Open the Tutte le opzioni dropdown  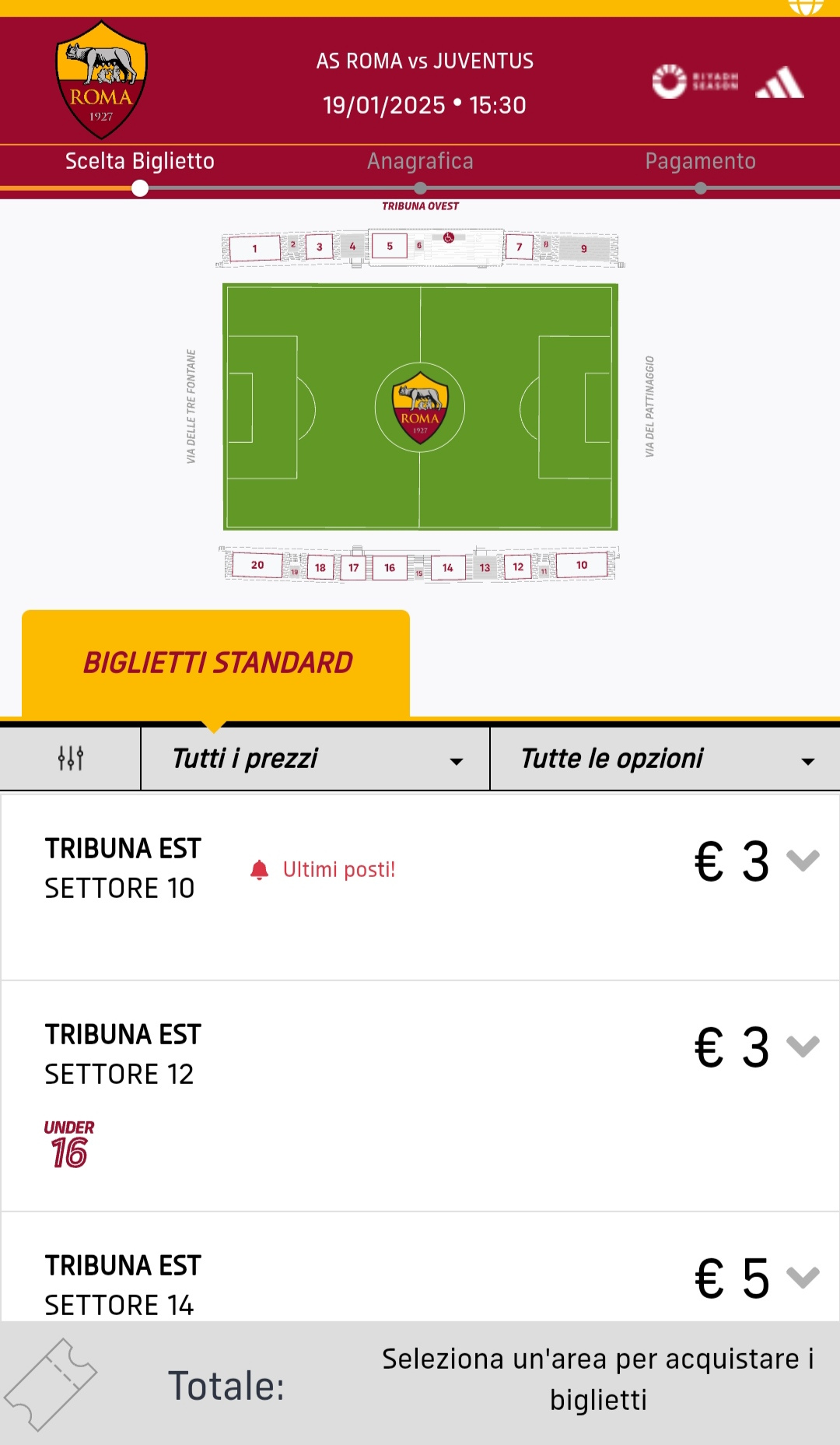pyautogui.click(x=666, y=759)
